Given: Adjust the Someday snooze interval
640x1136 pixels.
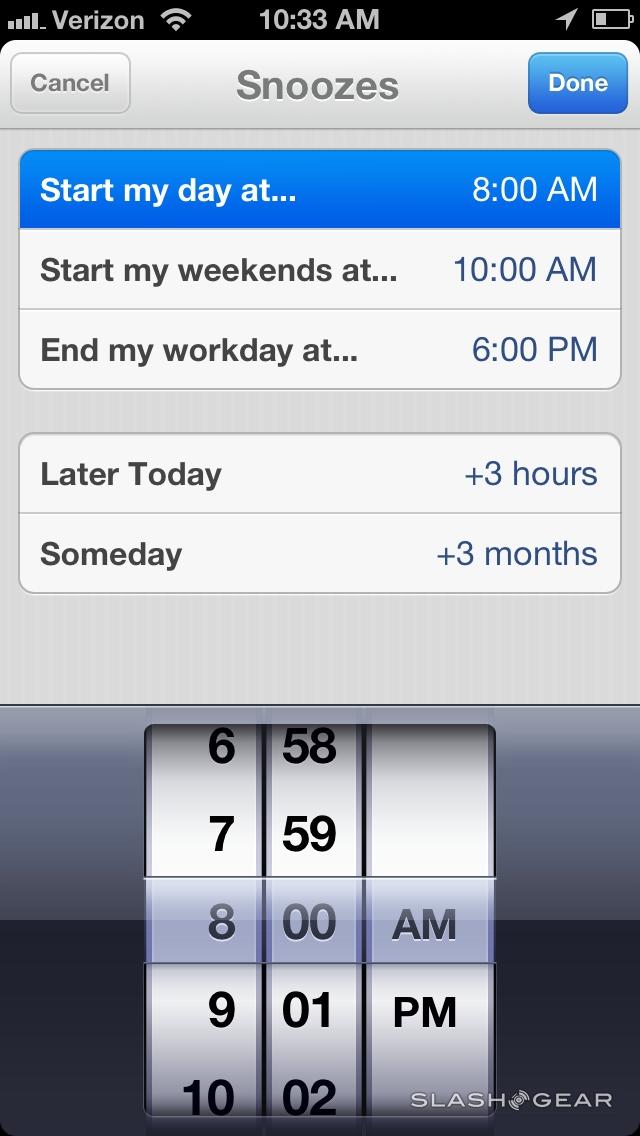Looking at the screenshot, I should (319, 554).
